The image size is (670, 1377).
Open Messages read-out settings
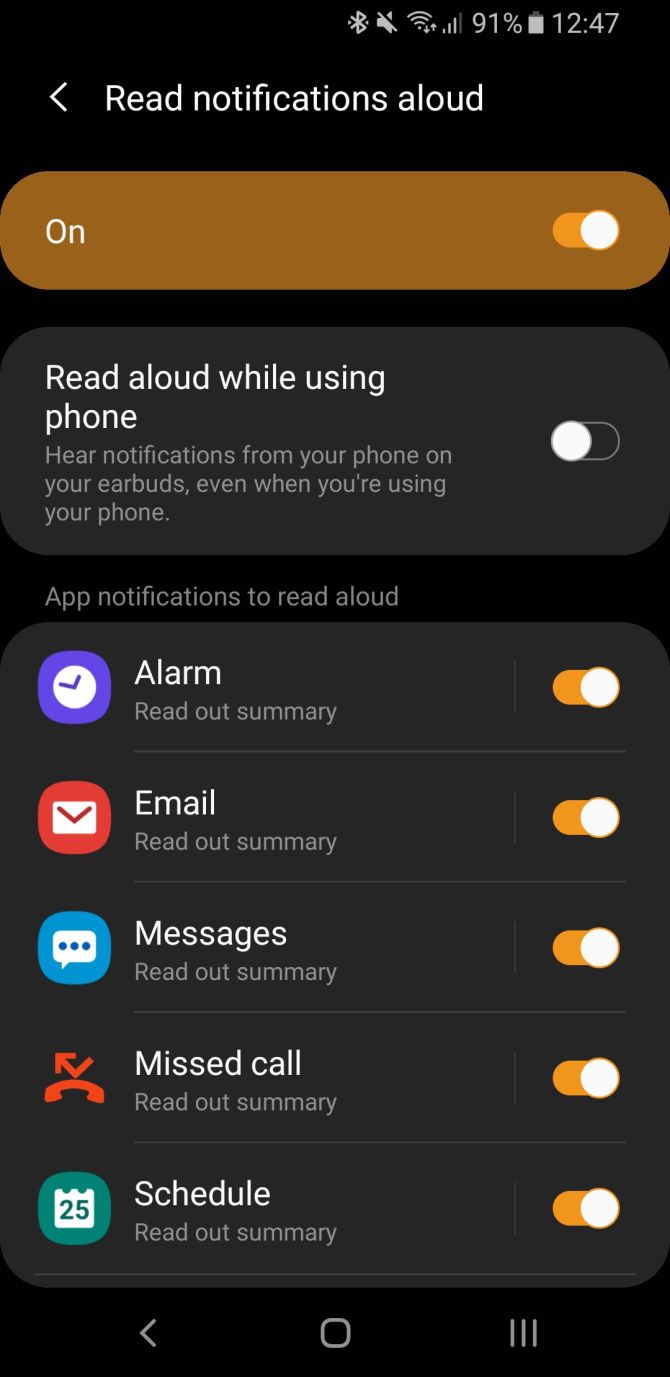pyautogui.click(x=270, y=949)
